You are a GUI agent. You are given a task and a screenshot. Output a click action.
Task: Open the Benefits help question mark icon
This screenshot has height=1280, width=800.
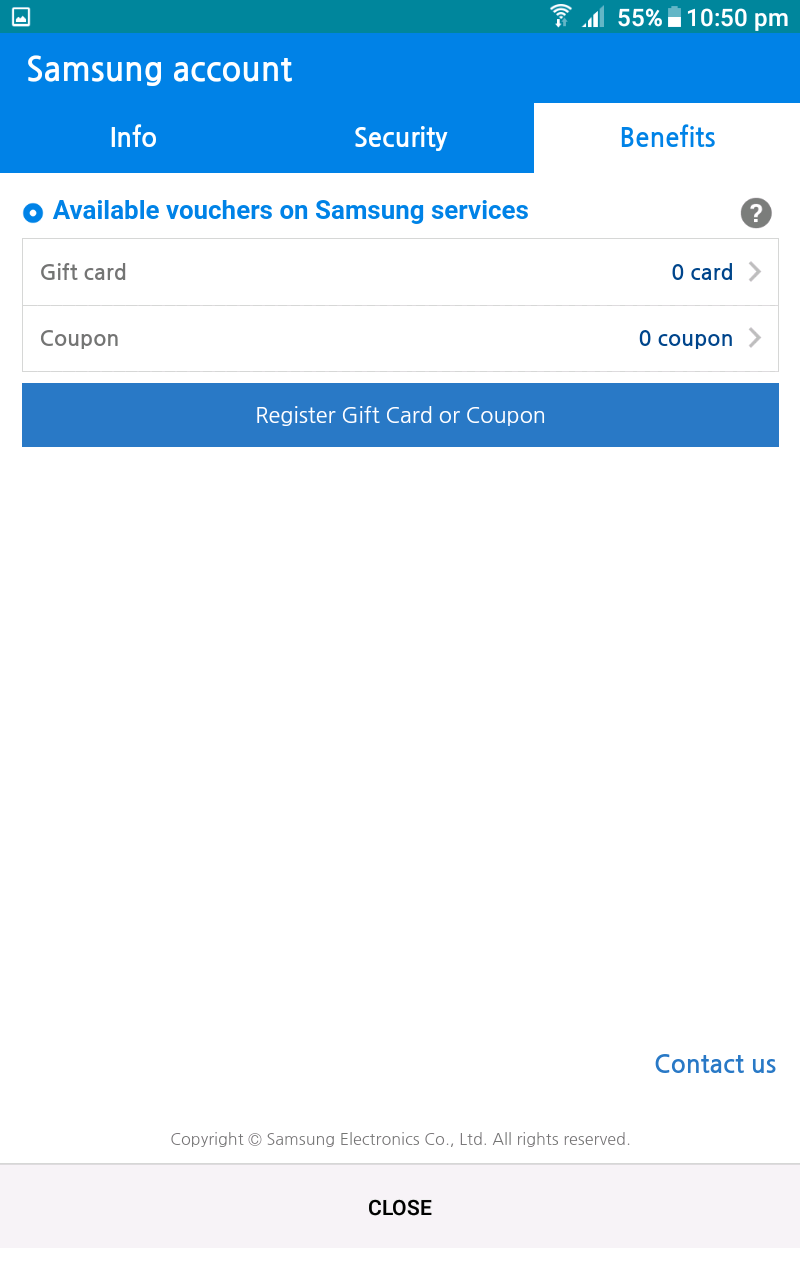coord(756,213)
